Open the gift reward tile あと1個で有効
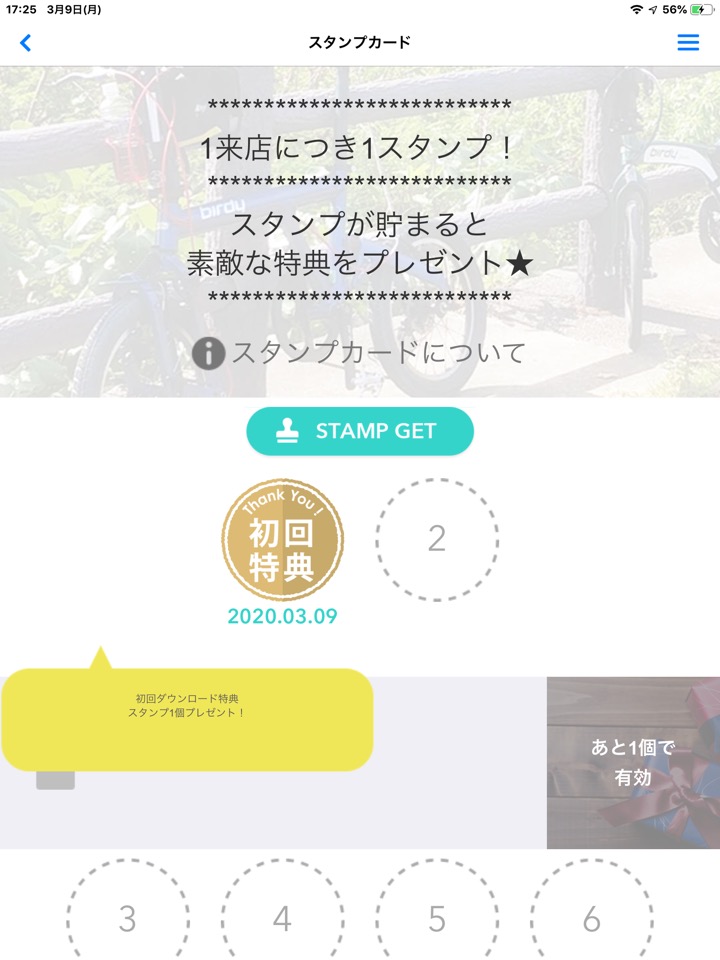 pyautogui.click(x=633, y=763)
